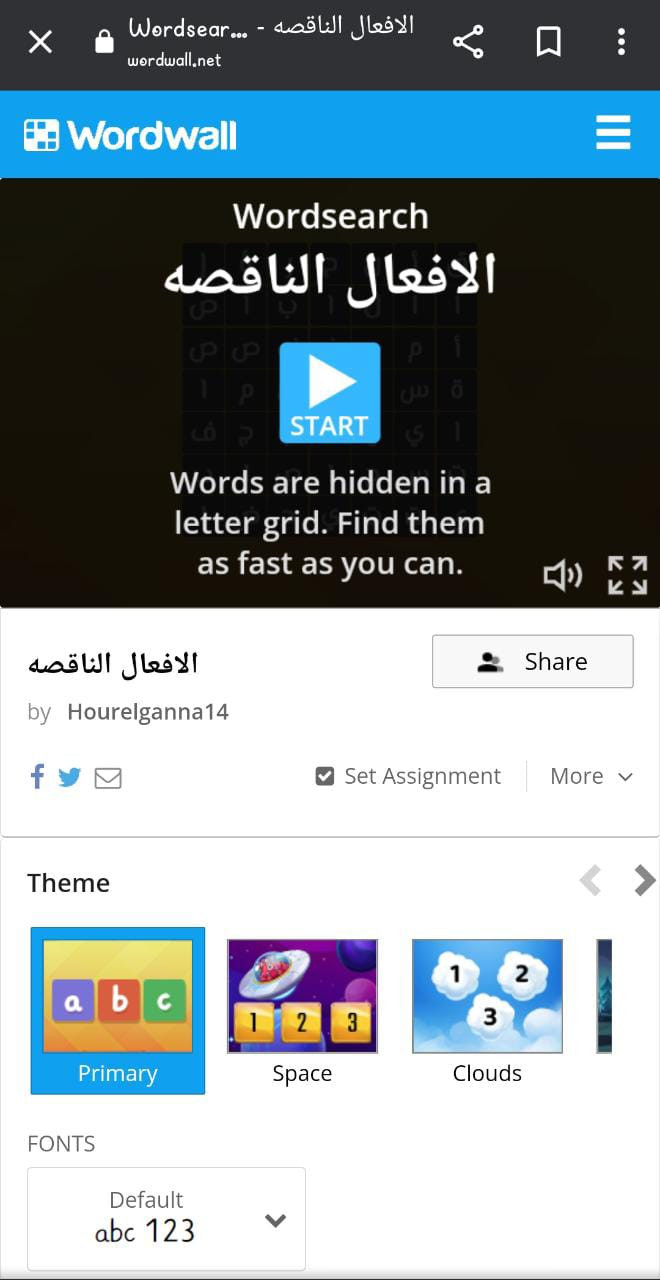Open the Wordwall hamburger menu
Image resolution: width=660 pixels, height=1280 pixels.
pos(613,133)
